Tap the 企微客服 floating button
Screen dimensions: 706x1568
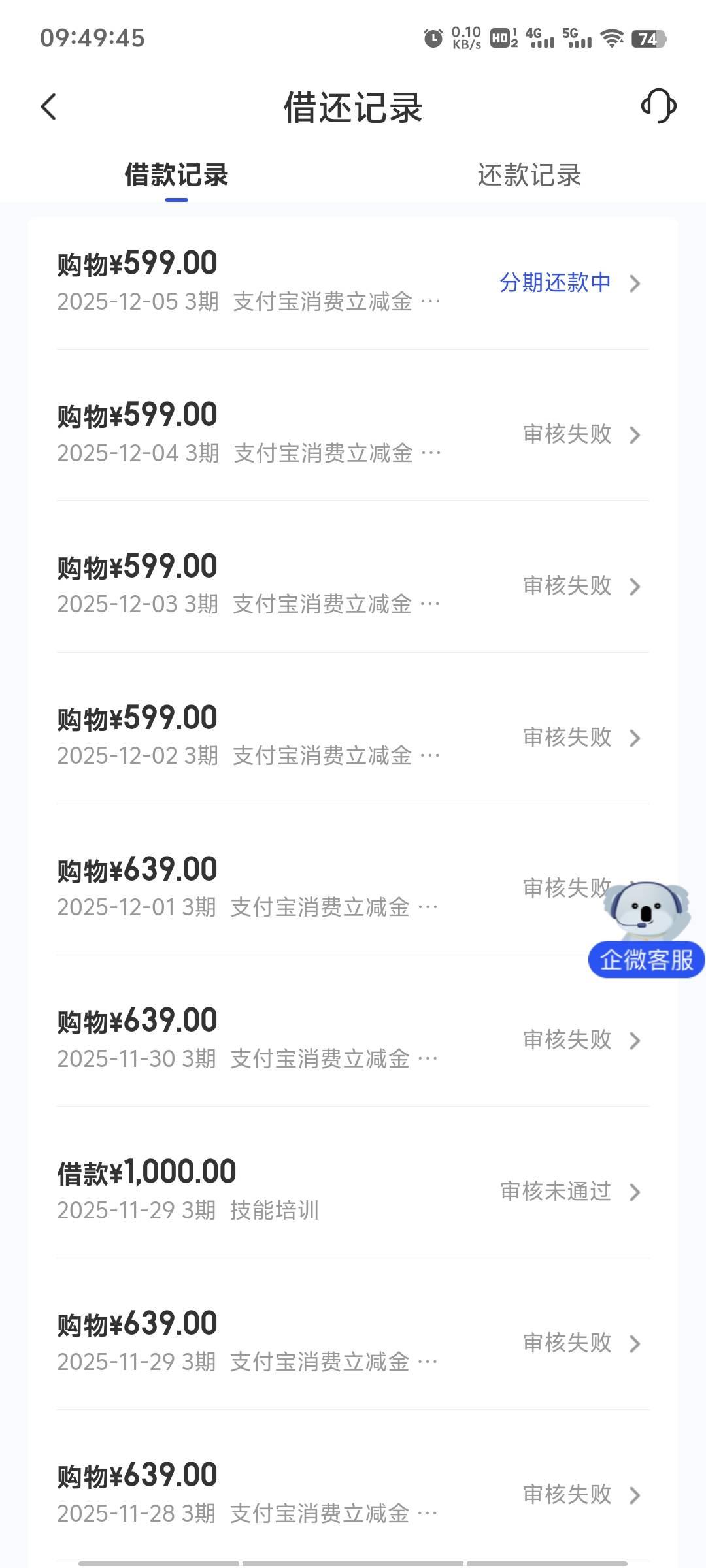(646, 959)
